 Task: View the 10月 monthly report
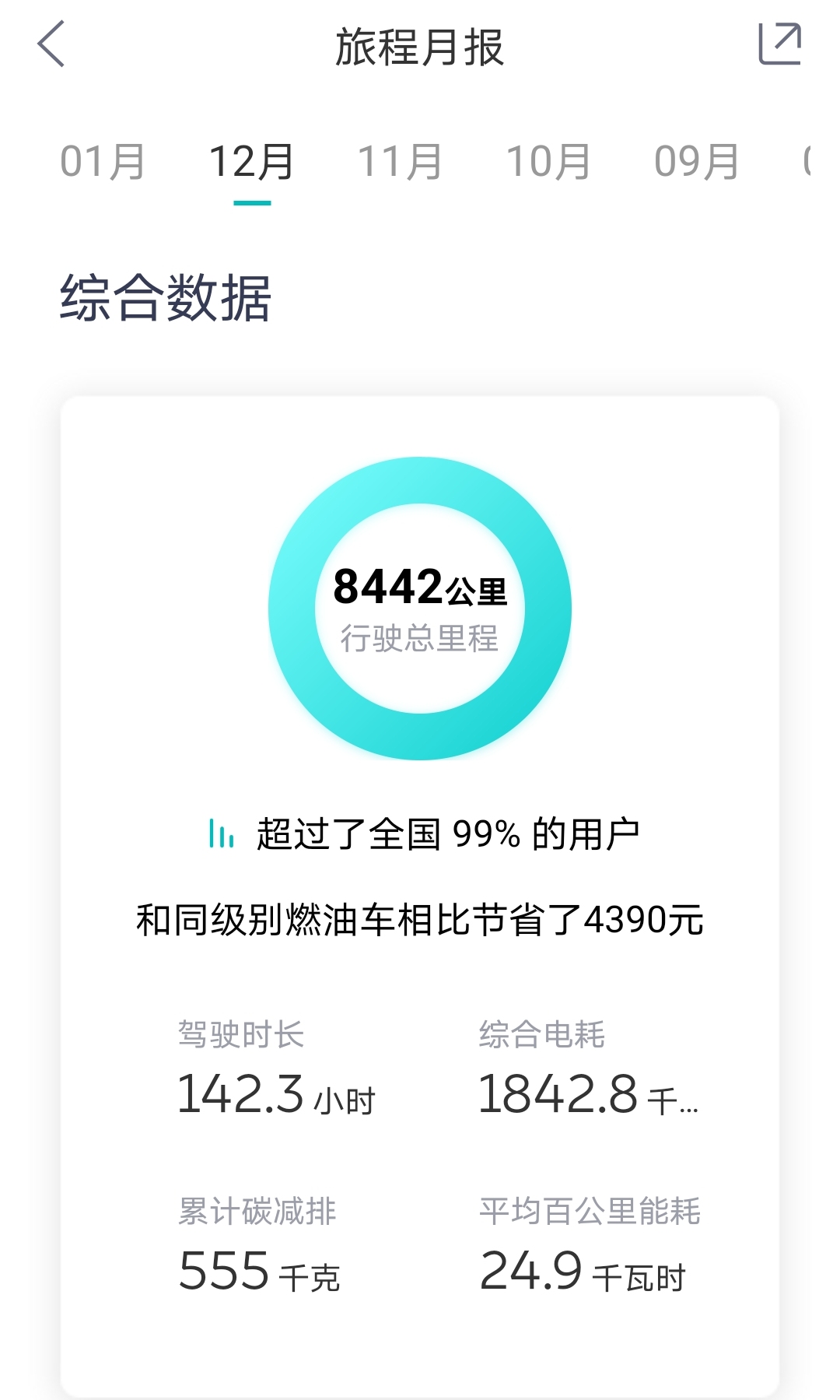[548, 161]
